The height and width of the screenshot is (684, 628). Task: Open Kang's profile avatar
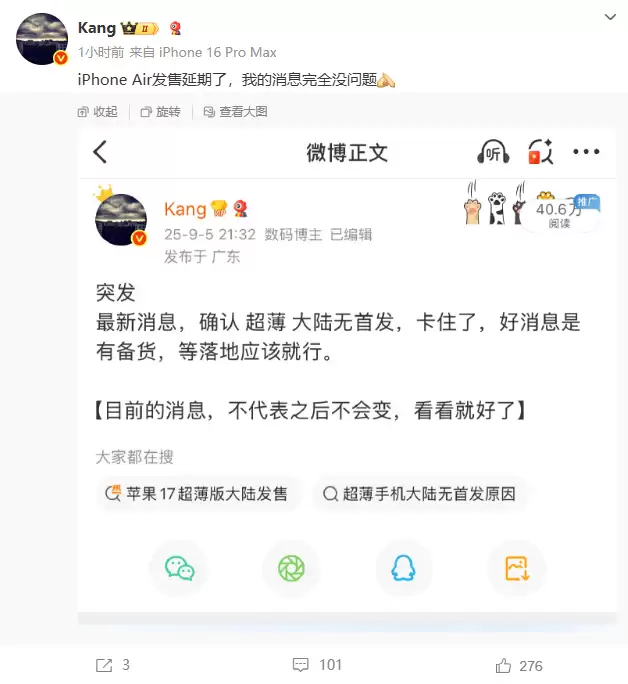click(41, 39)
